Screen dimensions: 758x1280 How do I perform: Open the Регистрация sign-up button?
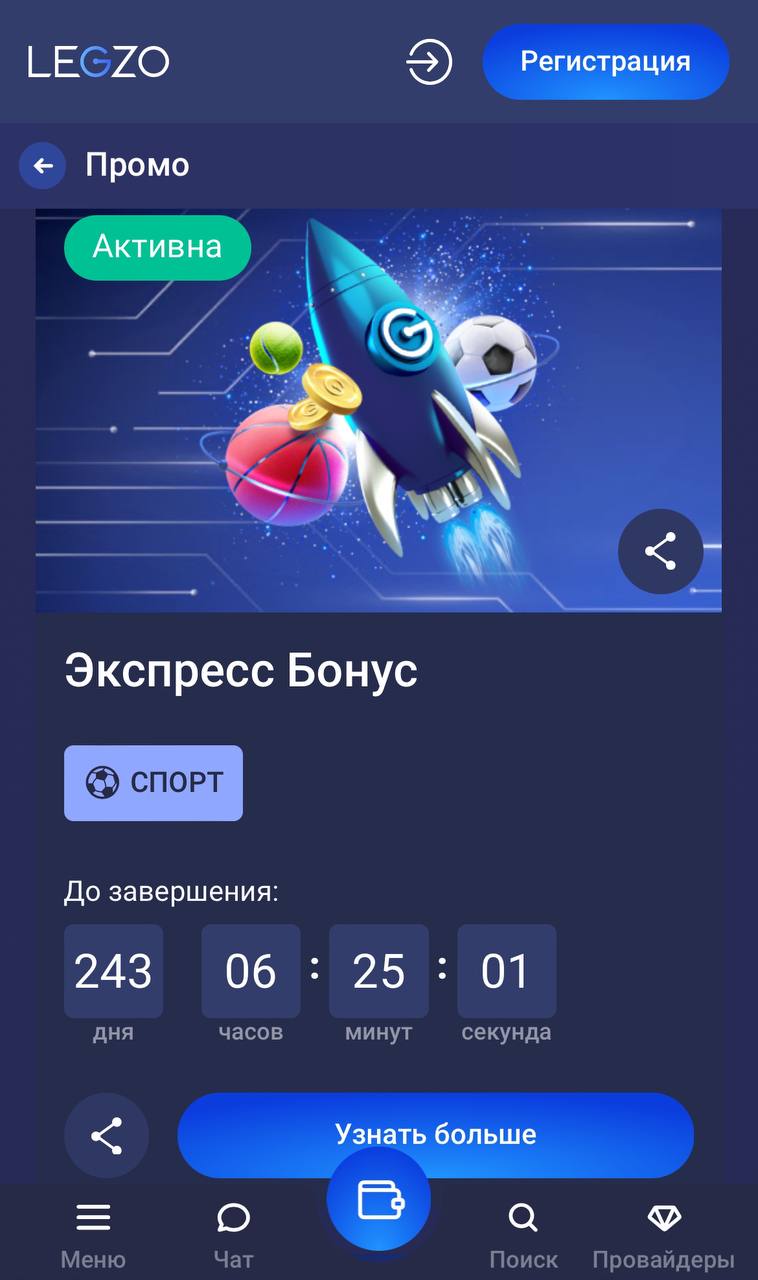pyautogui.click(x=606, y=62)
